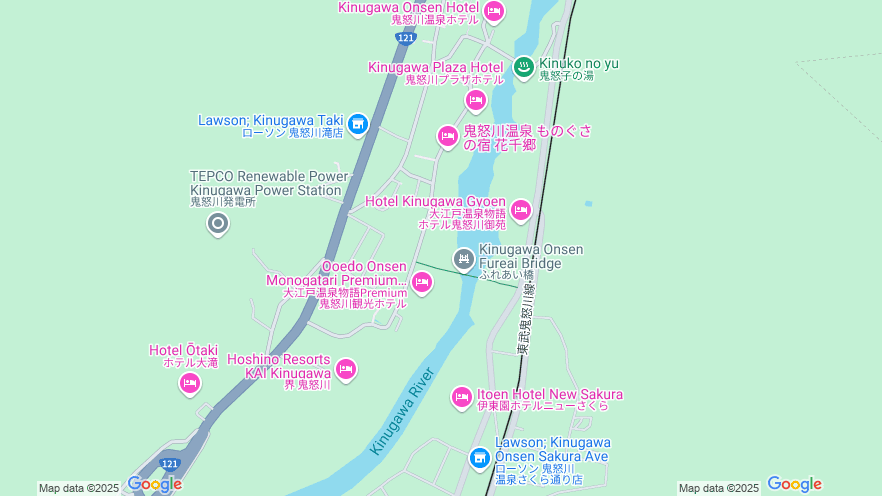Select the Ooedo Onsen Monogatari Premium hotel pin

point(422,283)
